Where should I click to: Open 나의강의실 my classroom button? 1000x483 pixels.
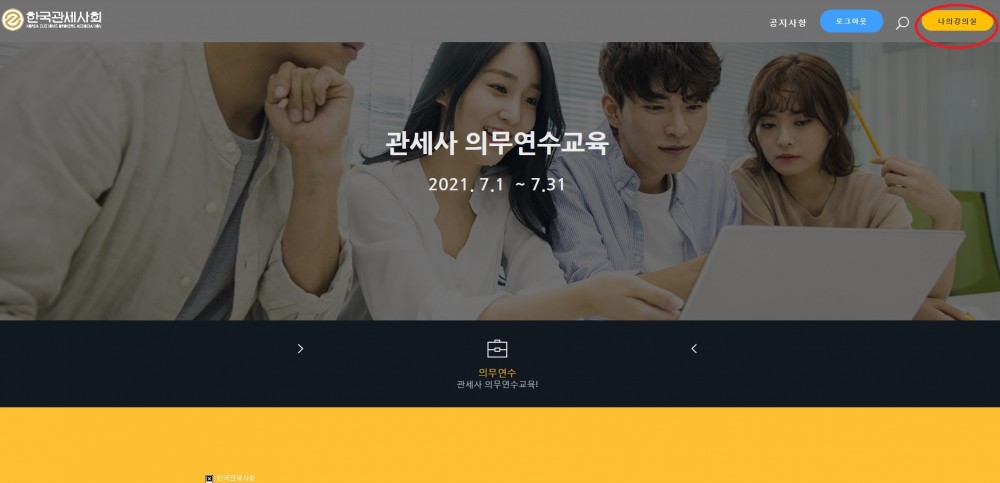point(956,21)
